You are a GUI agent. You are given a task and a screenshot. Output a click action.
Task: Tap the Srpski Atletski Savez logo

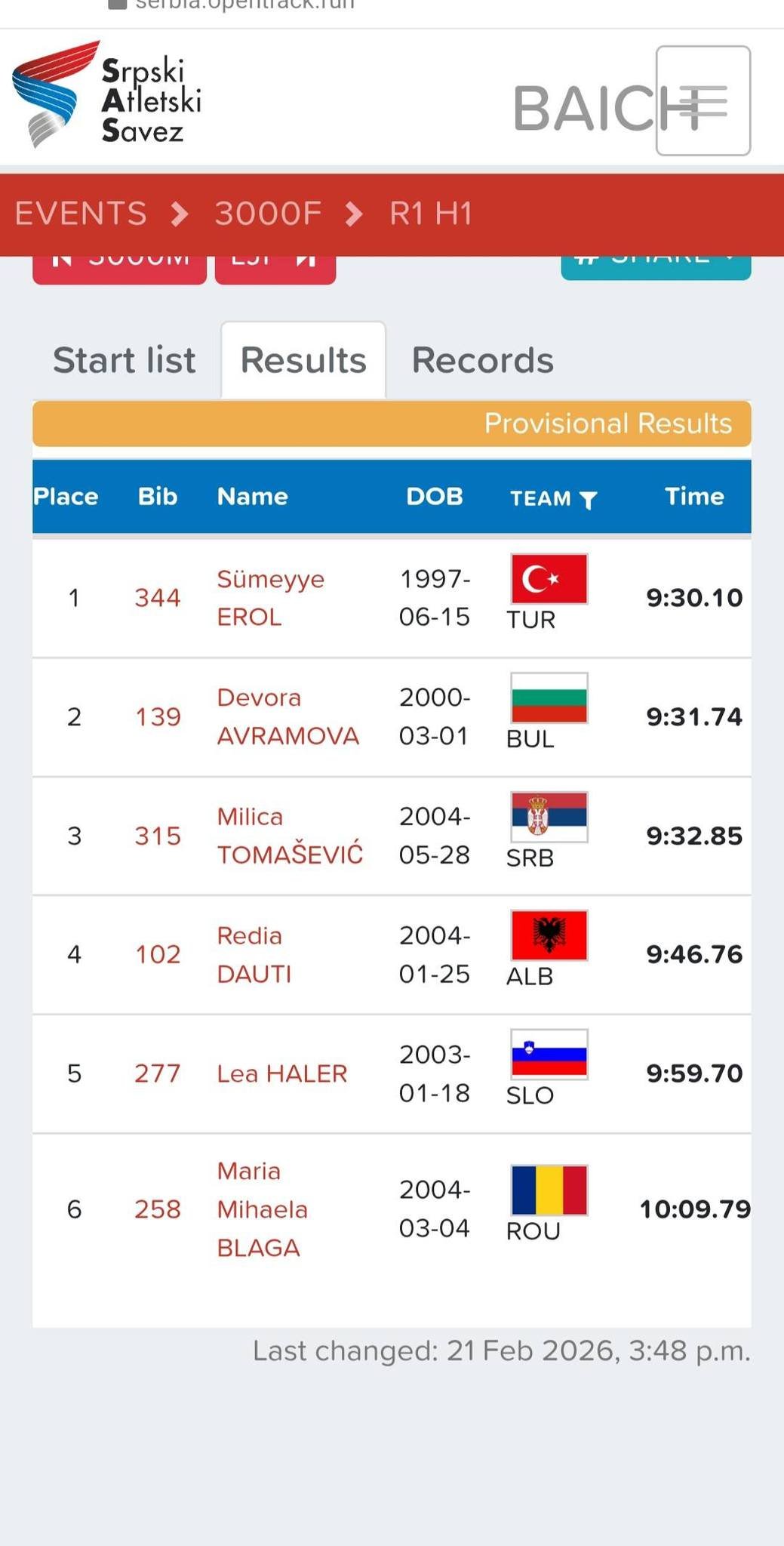(x=107, y=95)
